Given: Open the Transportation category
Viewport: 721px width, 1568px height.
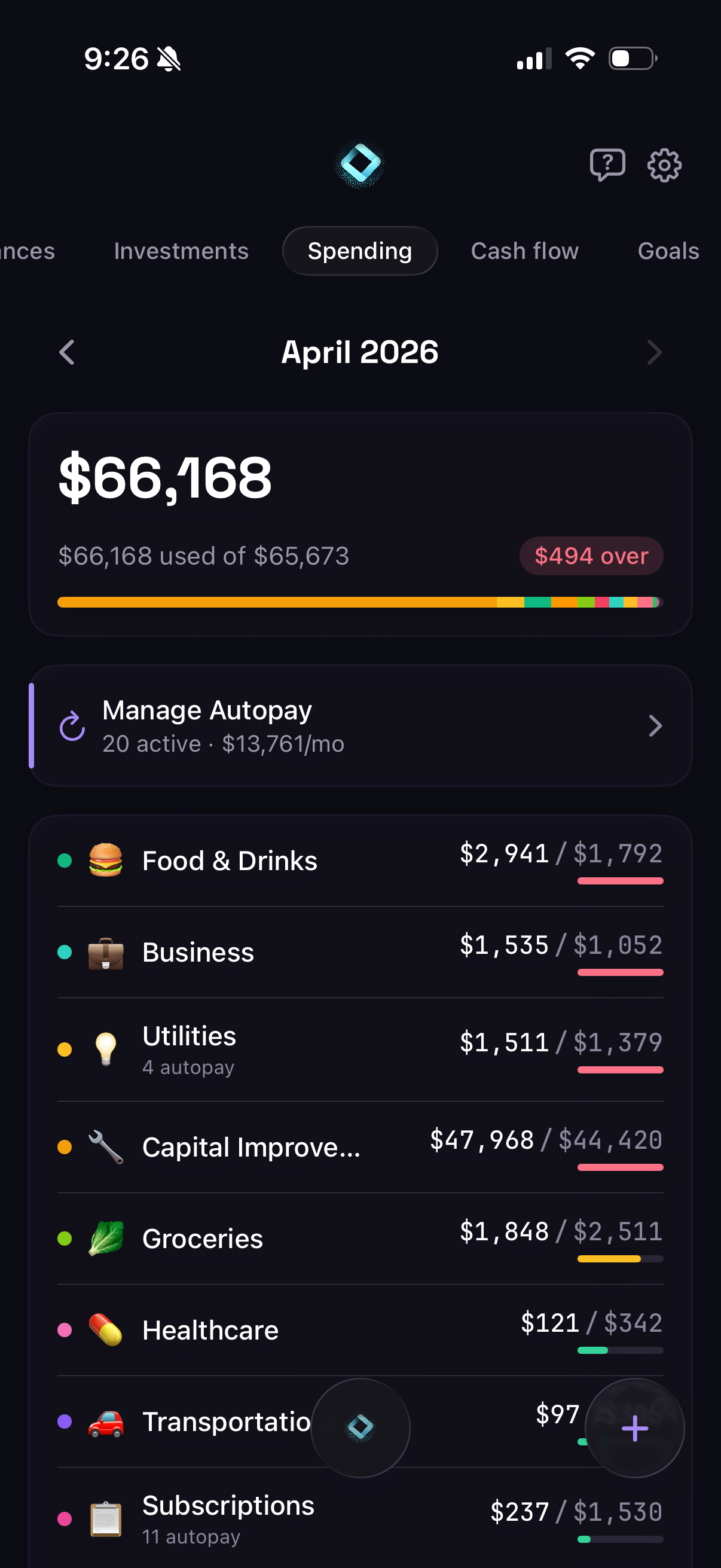Looking at the screenshot, I should click(201, 1422).
